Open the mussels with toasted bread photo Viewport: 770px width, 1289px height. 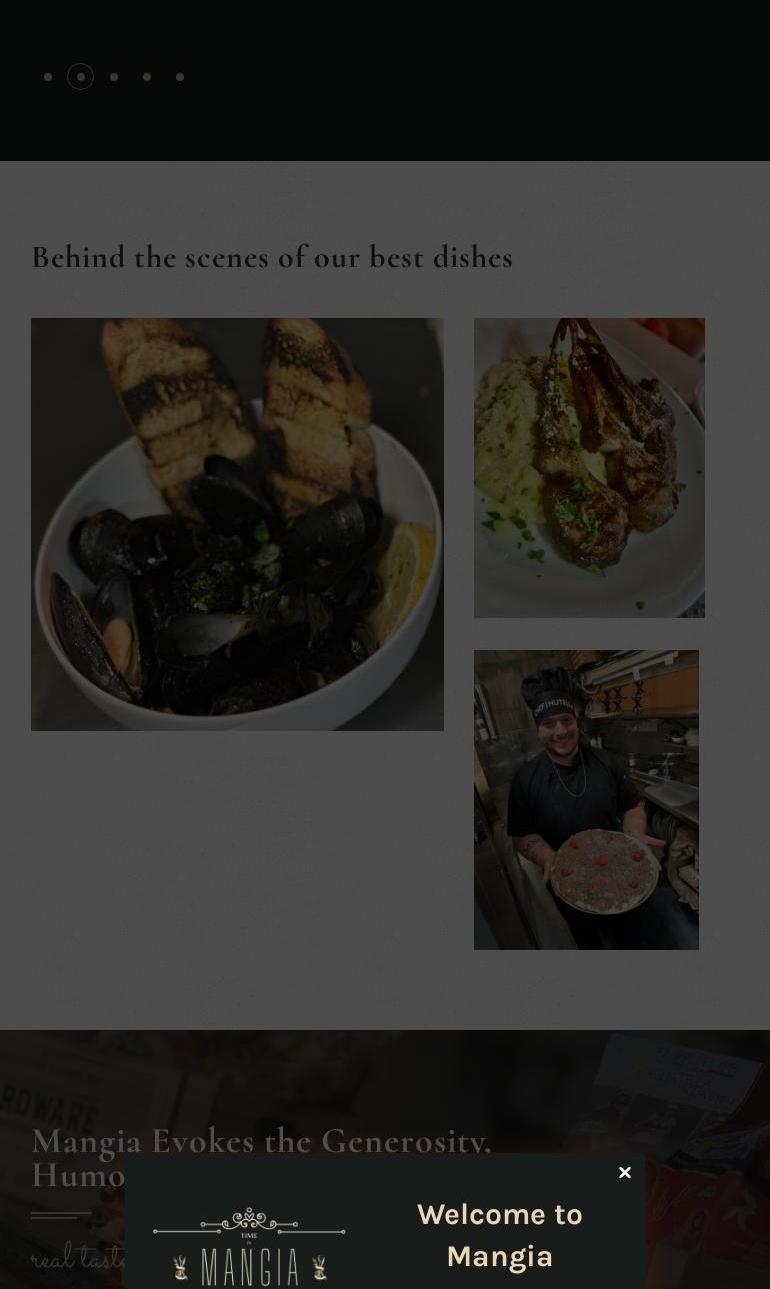pyautogui.click(x=237, y=524)
